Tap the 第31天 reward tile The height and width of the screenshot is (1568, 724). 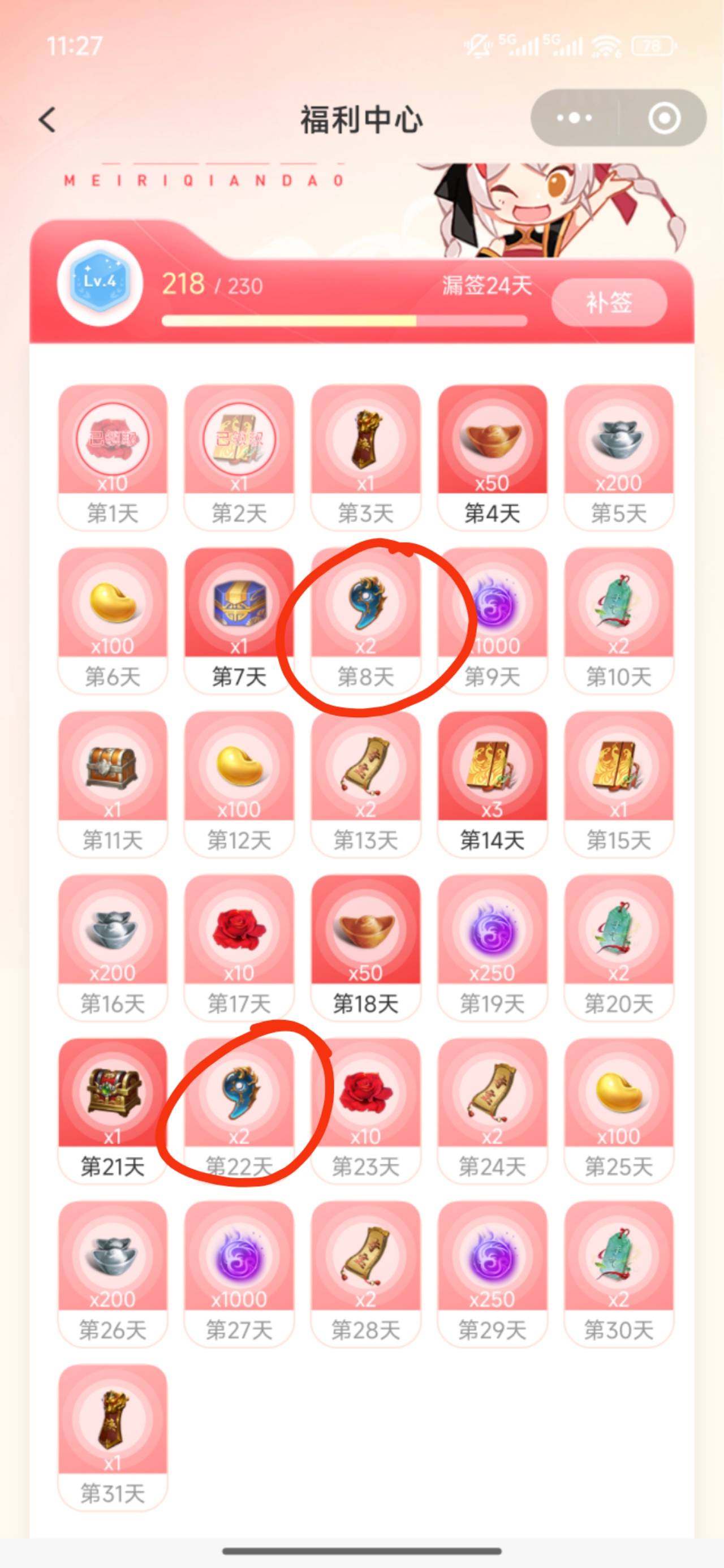[x=113, y=1436]
